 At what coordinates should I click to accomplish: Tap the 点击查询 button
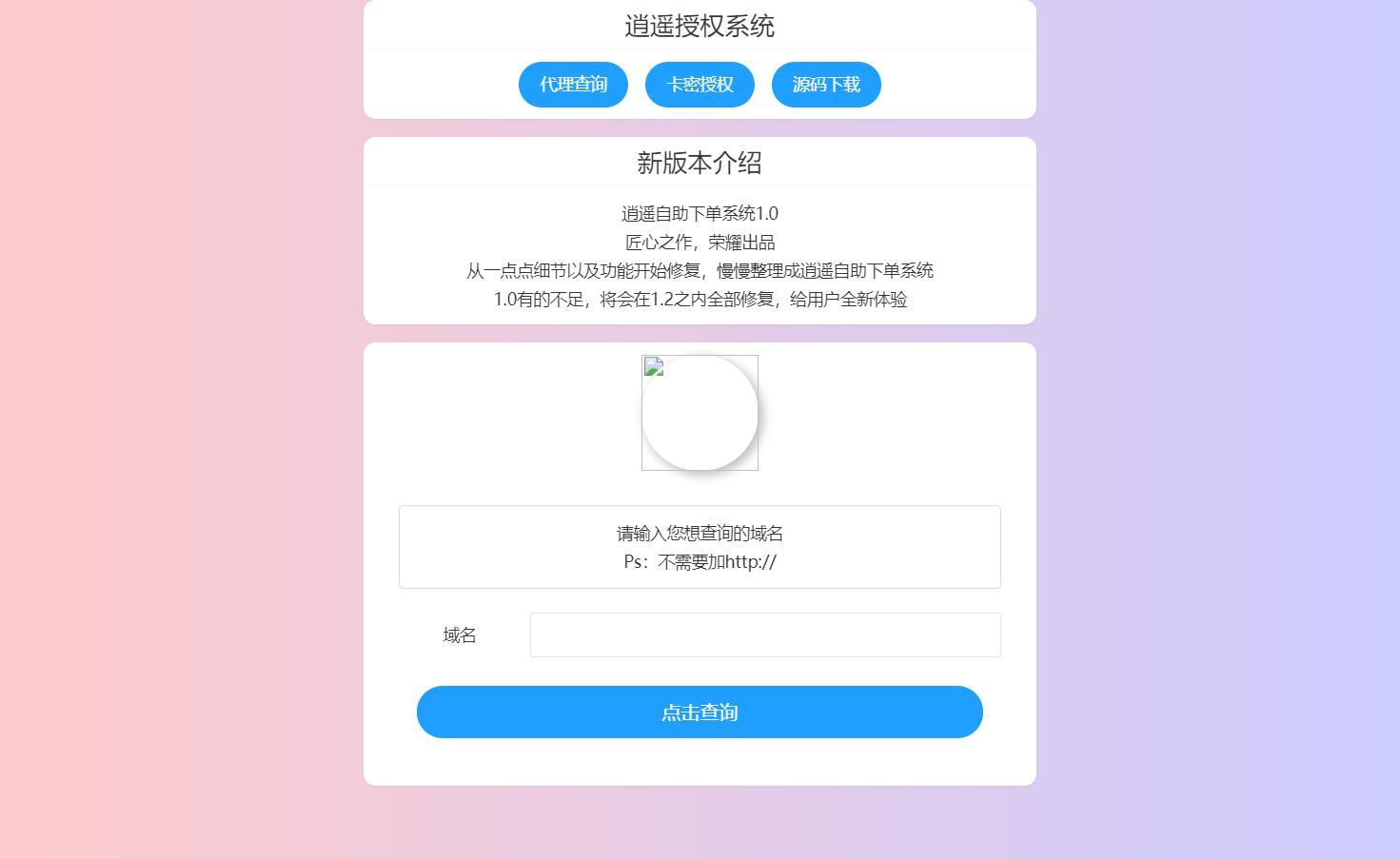(x=700, y=712)
